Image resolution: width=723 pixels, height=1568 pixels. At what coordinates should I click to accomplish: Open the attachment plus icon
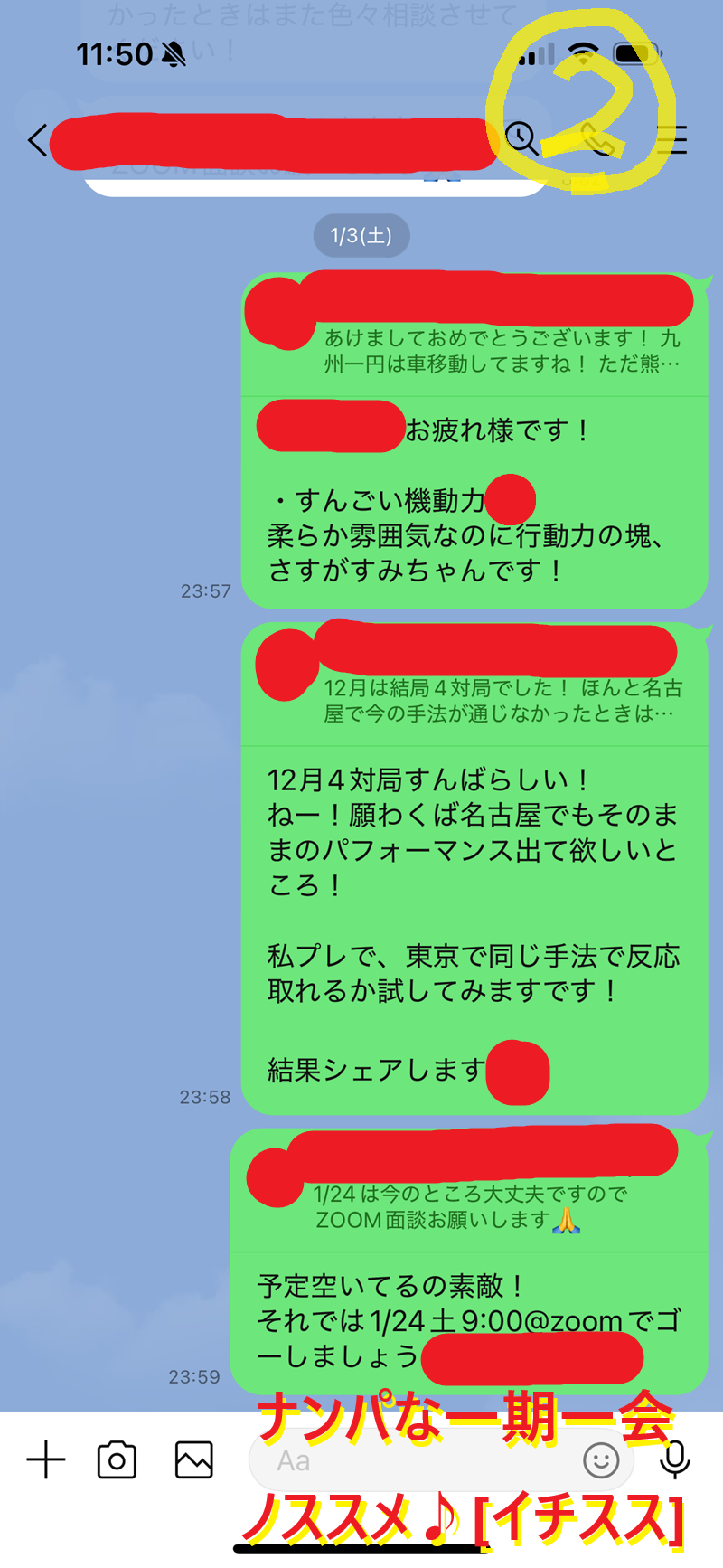[x=47, y=1460]
